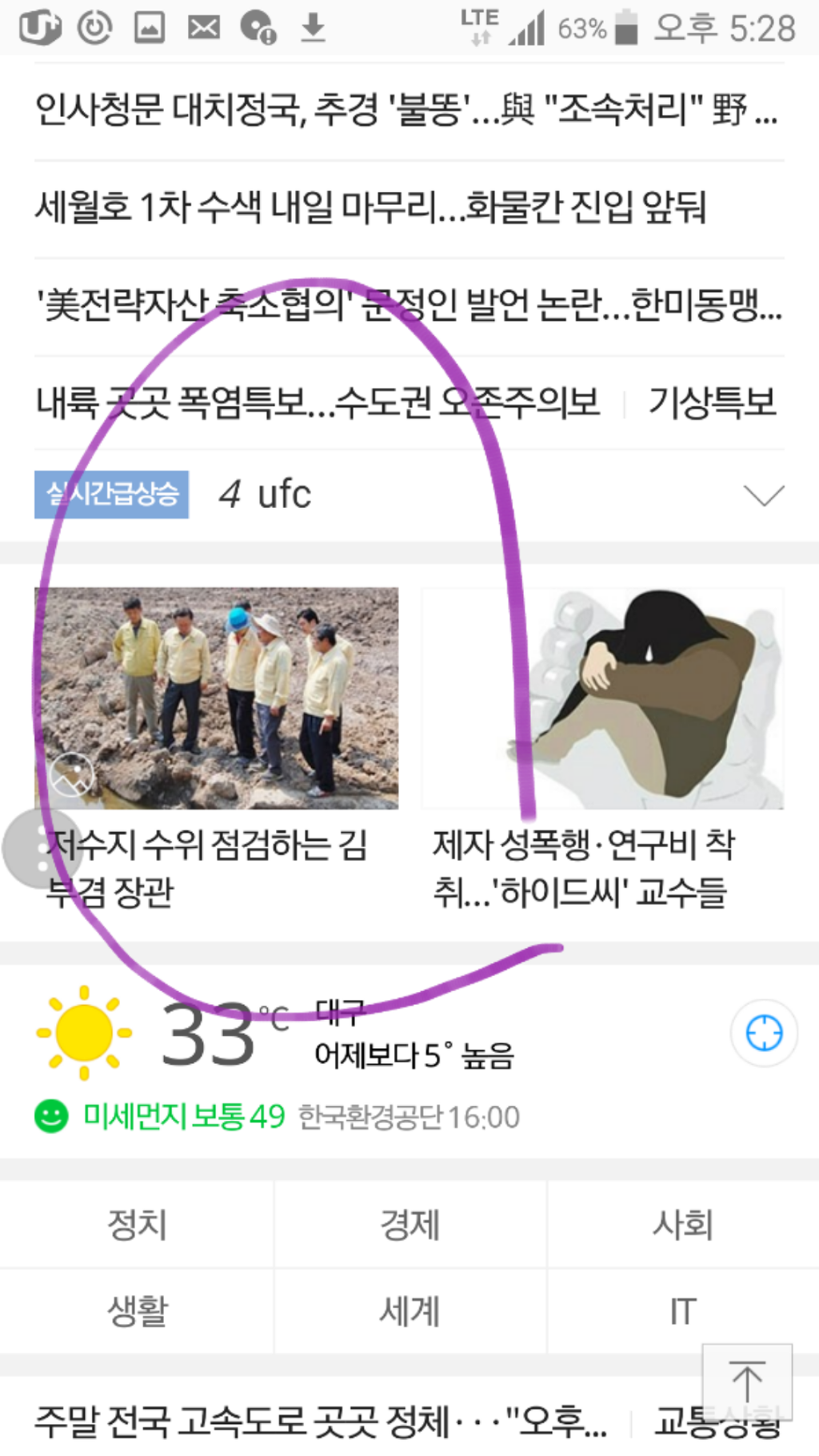Go to the 정치 news category
819x1456 pixels.
(x=137, y=1225)
